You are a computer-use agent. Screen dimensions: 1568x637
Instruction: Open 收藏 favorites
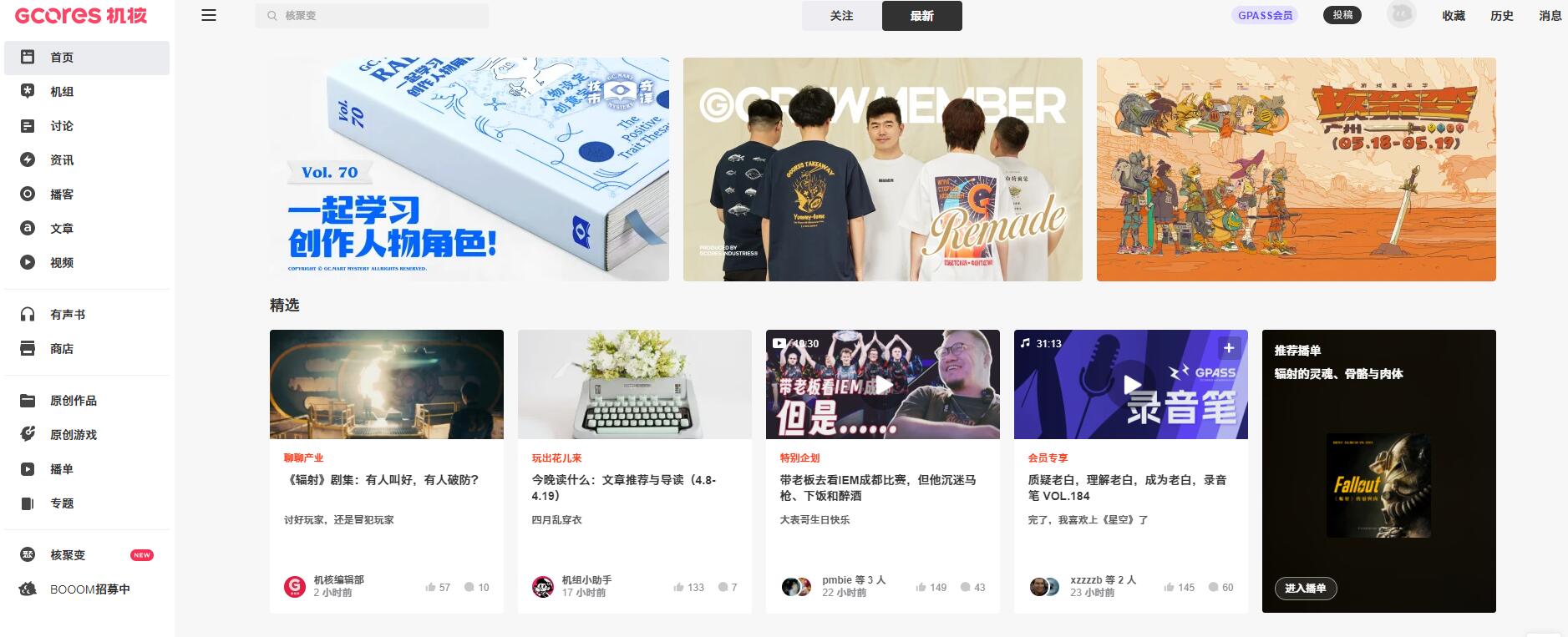(x=1454, y=16)
